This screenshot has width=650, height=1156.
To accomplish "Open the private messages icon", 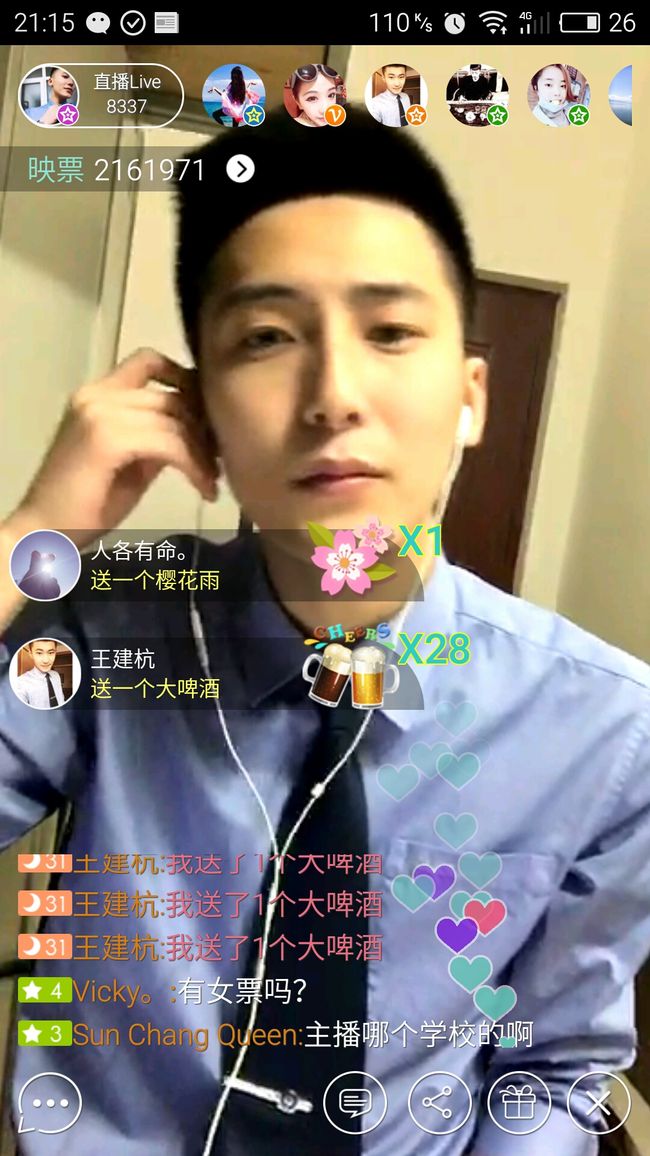I will point(355,1103).
